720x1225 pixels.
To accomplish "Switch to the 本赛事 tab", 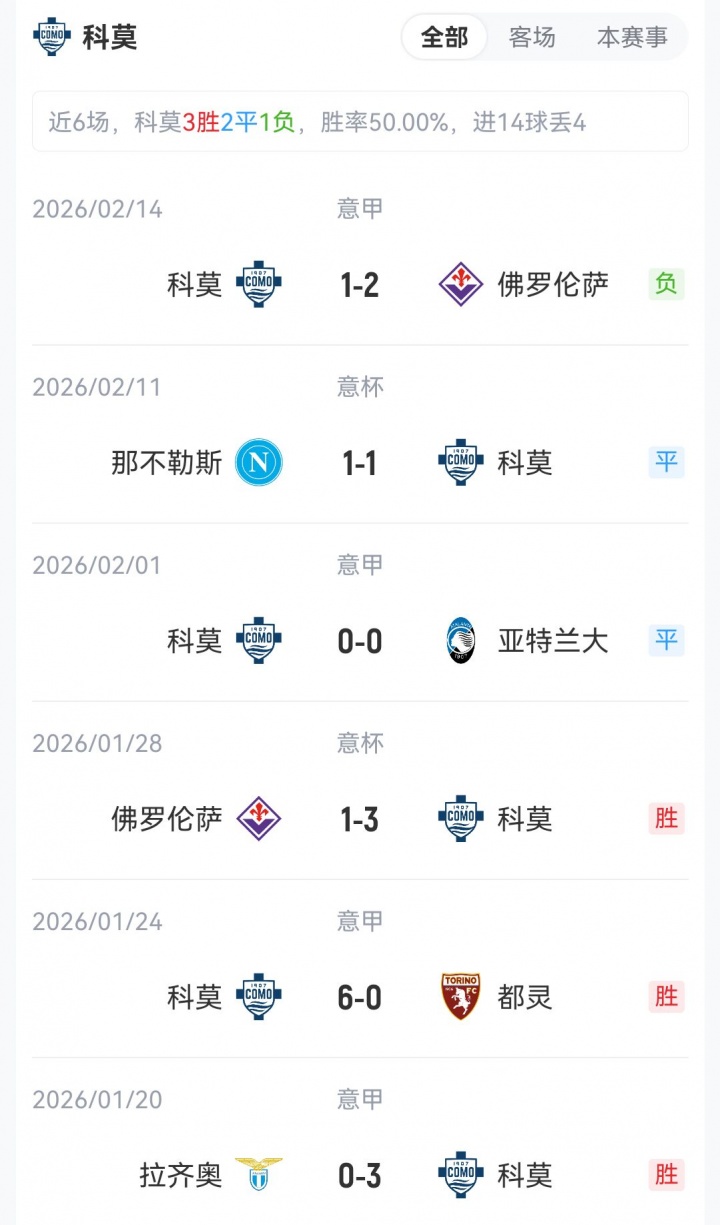I will pos(632,38).
